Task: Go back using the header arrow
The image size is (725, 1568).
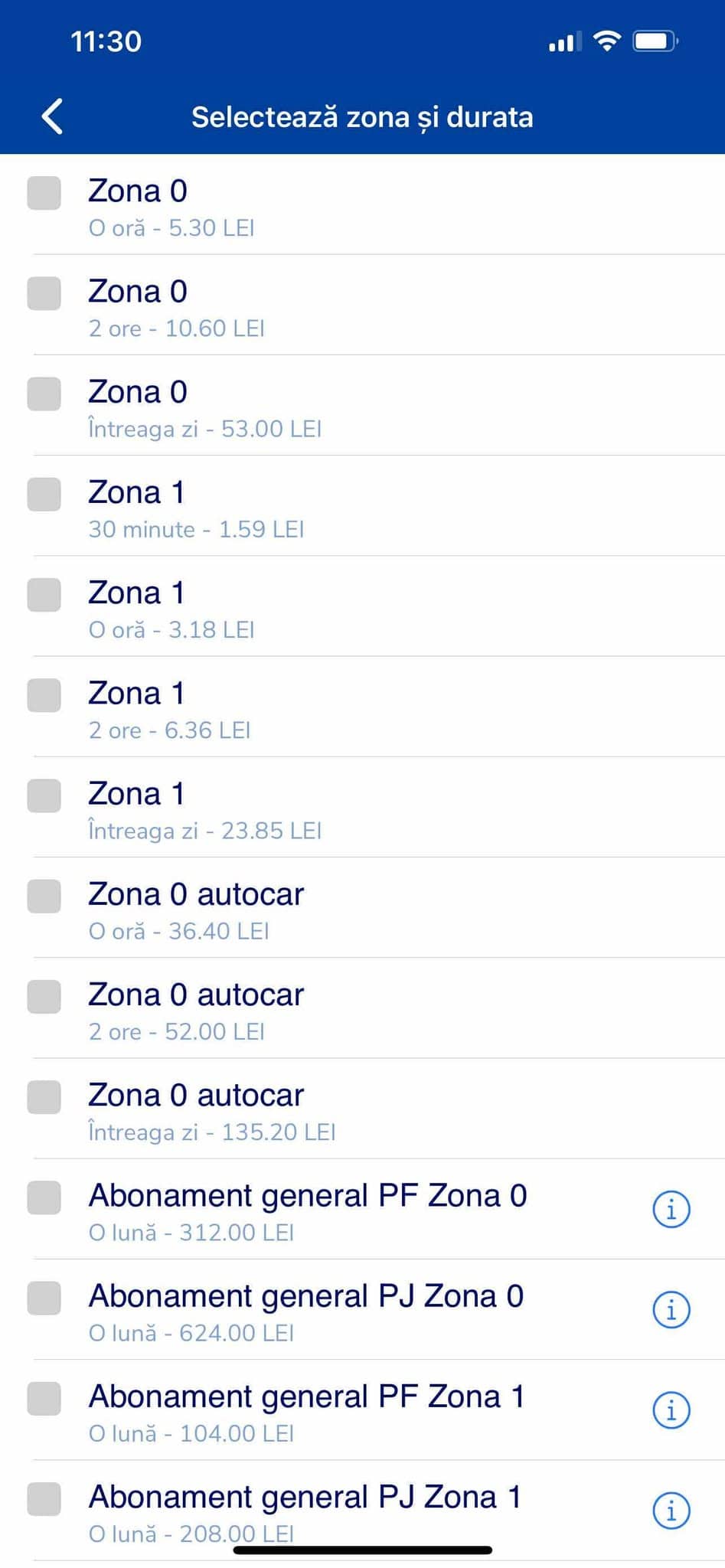Action: coord(52,117)
